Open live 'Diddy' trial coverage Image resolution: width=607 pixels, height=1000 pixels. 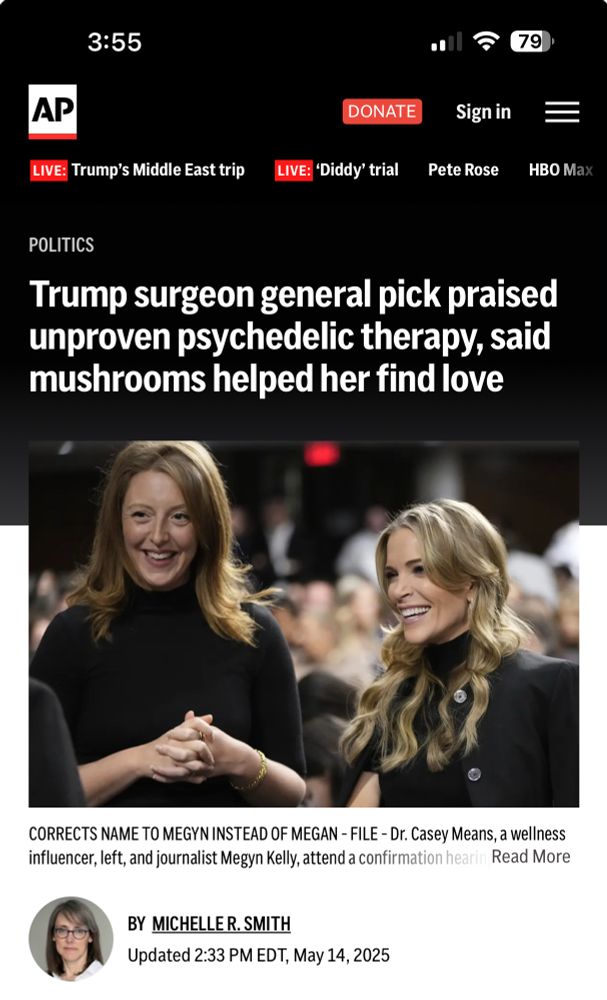tap(337, 170)
